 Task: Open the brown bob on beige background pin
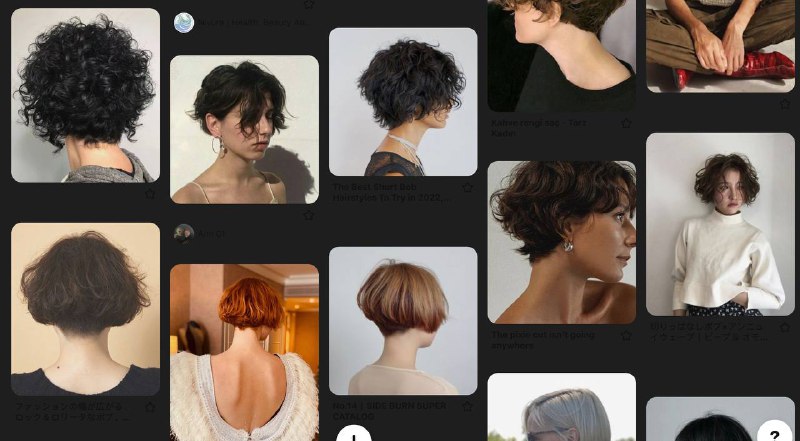click(x=85, y=308)
